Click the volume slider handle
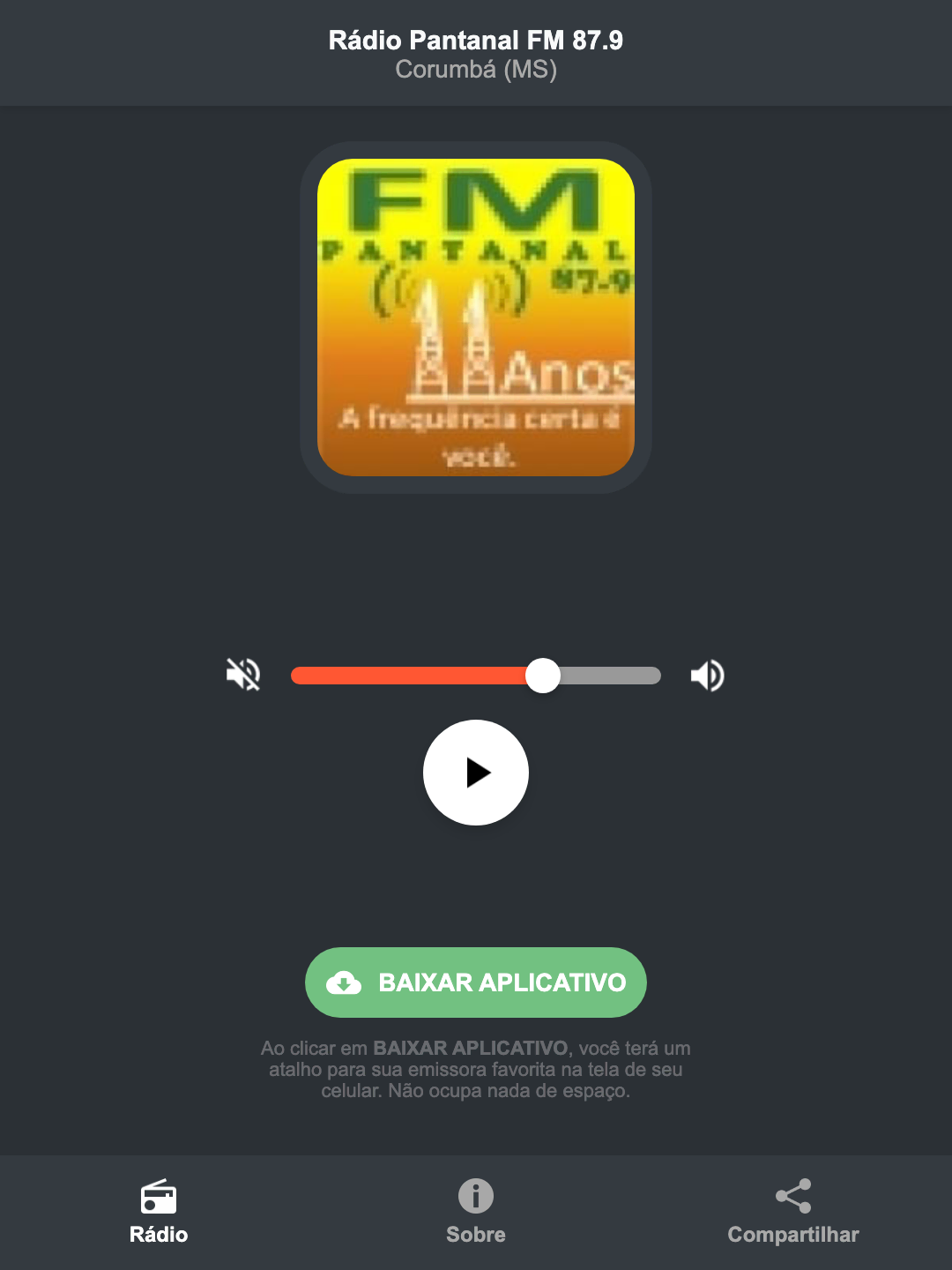Screen dimensions: 952x1270 [544, 675]
